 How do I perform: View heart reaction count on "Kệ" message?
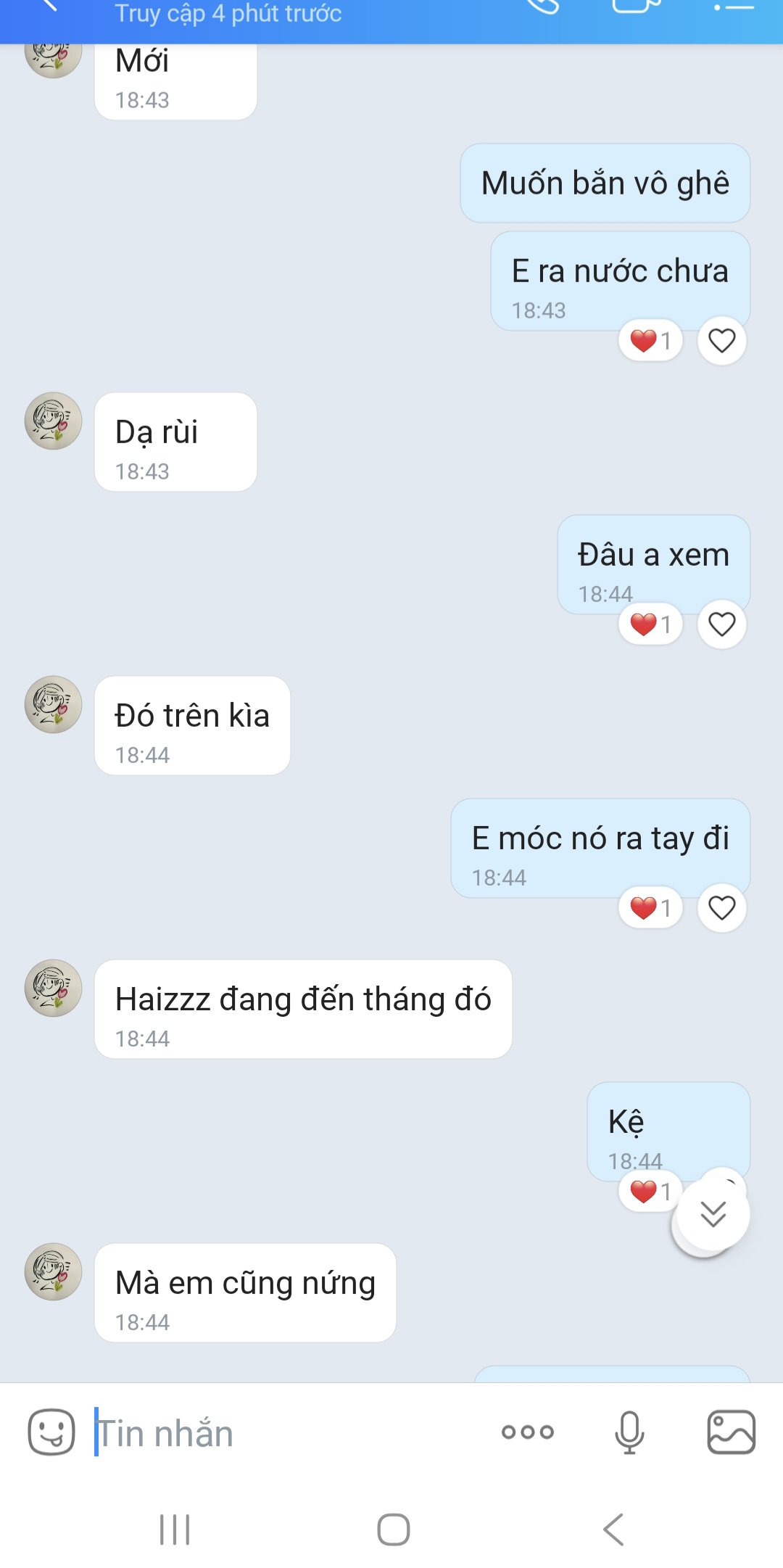coord(650,1192)
